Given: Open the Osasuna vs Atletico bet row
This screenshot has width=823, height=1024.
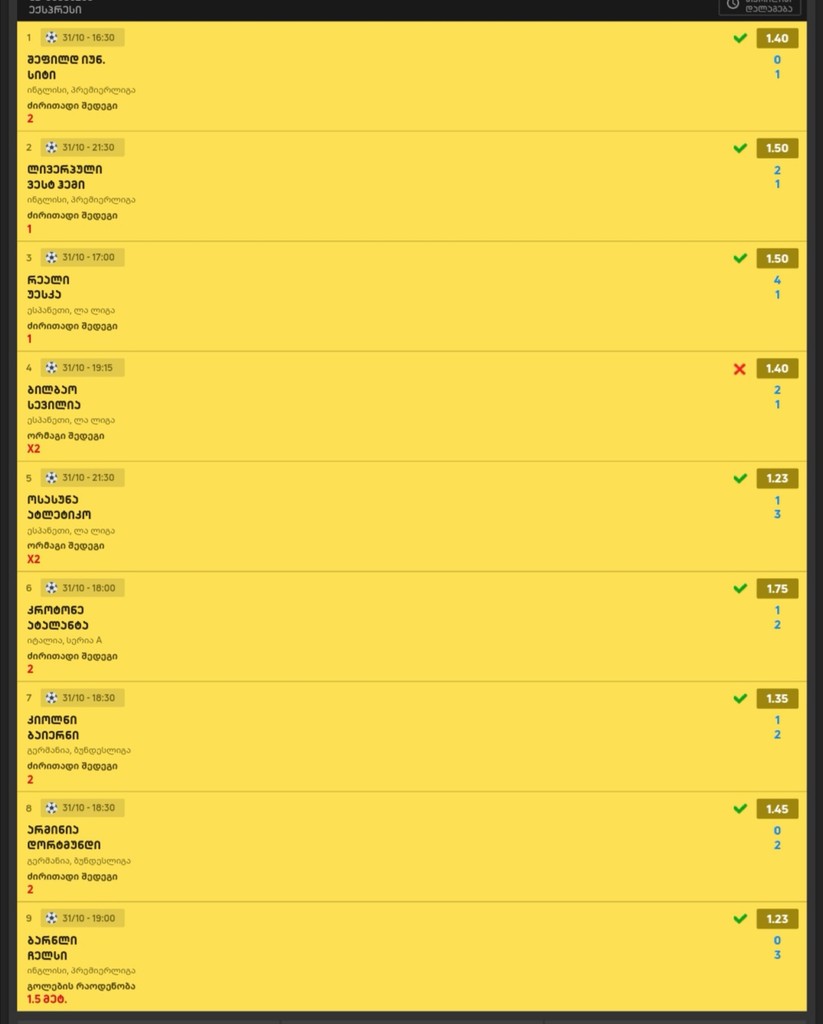Looking at the screenshot, I should (x=400, y=517).
